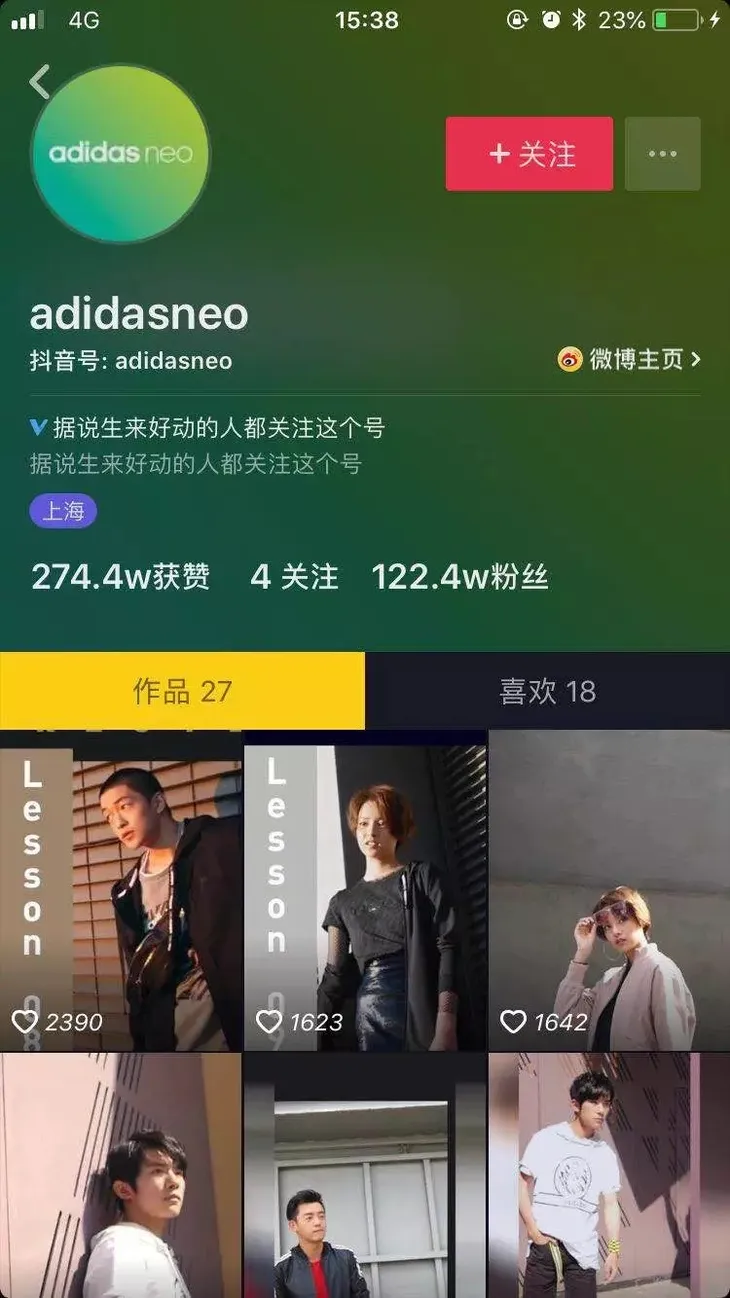
Task: Switch to the 作品 27 tab
Action: [x=182, y=691]
